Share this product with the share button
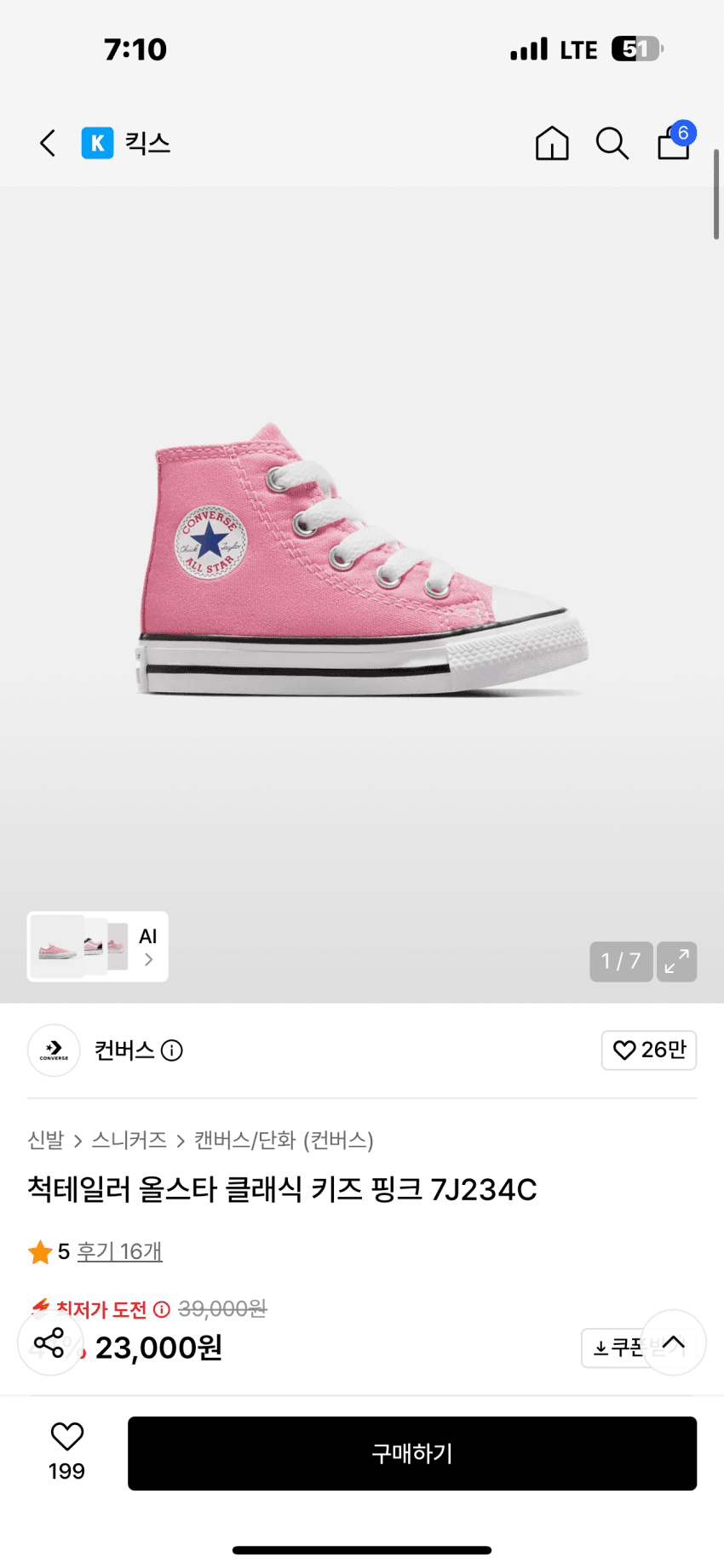 [50, 1342]
